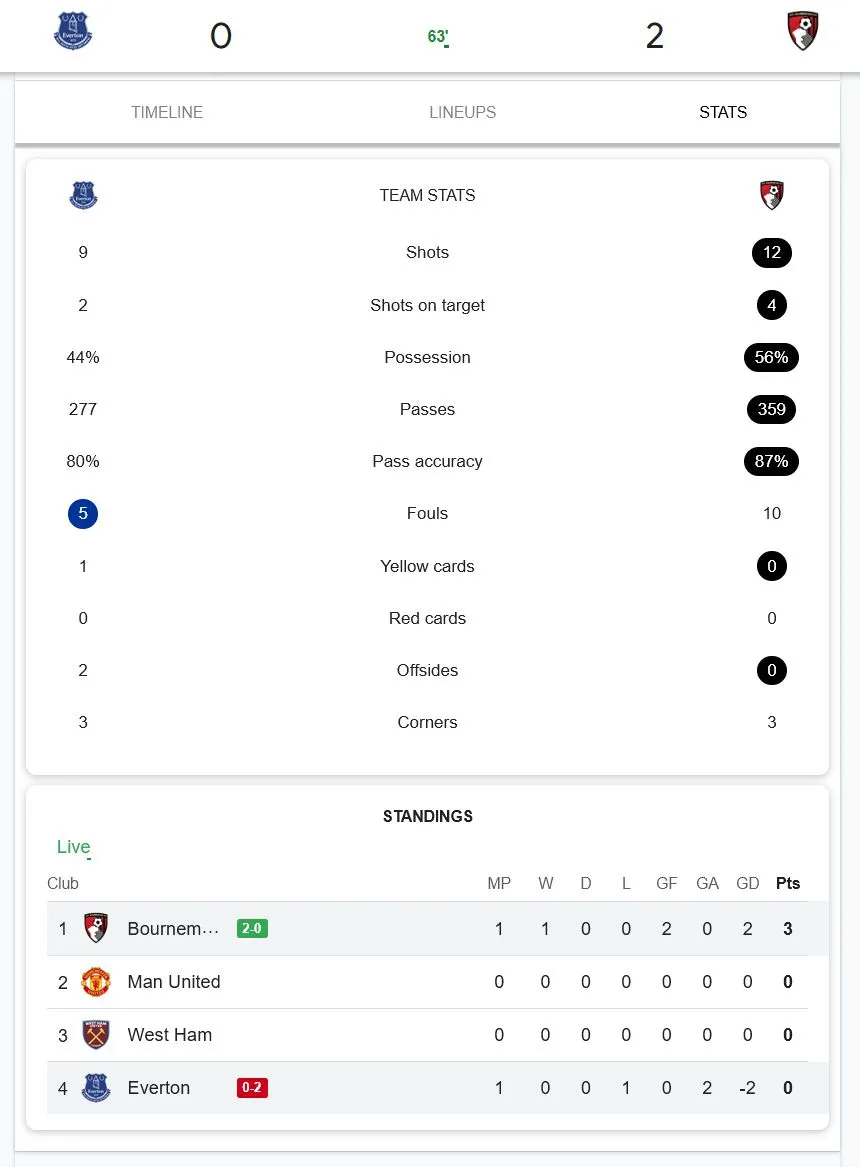Tap the Everton crest in score header
The image size is (860, 1167).
click(x=73, y=31)
